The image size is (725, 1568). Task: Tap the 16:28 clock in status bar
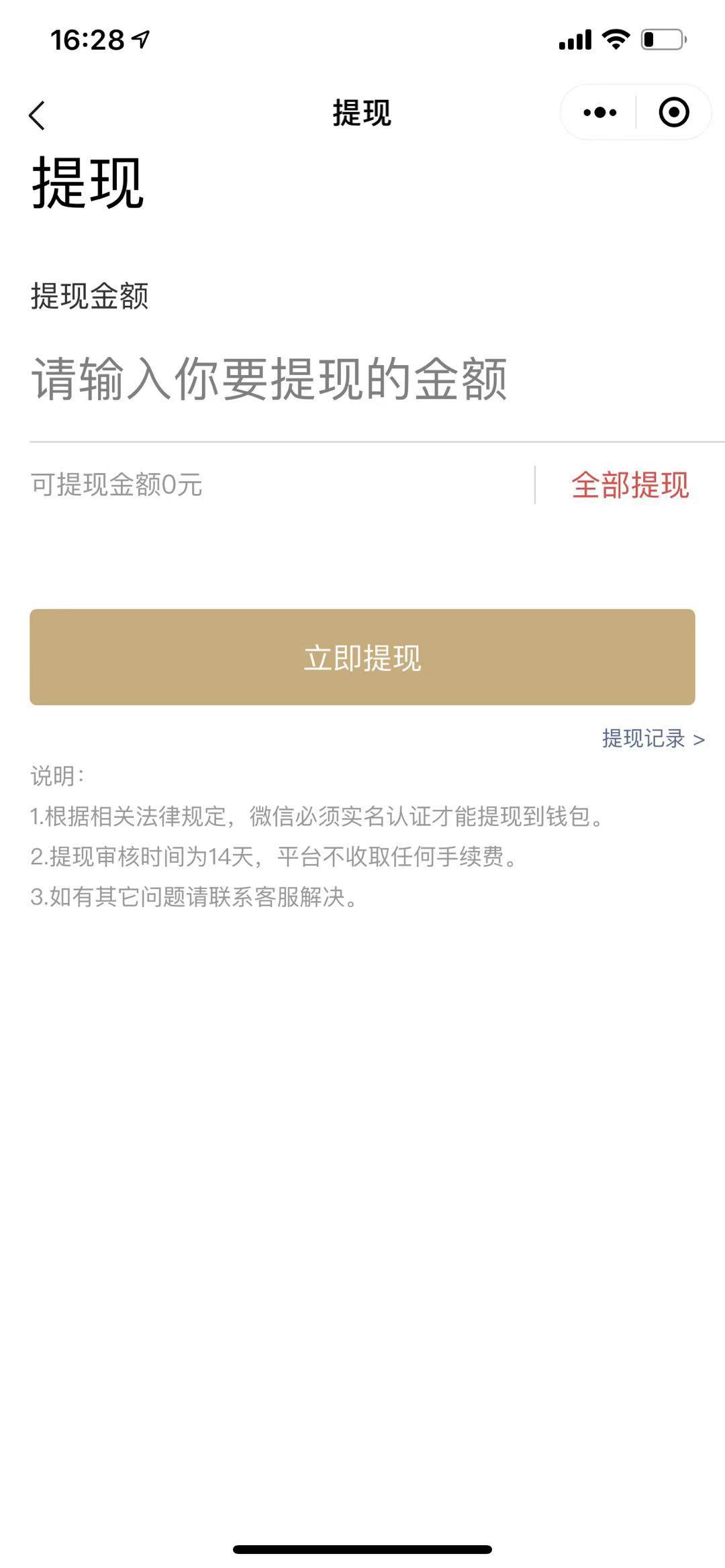[x=87, y=39]
